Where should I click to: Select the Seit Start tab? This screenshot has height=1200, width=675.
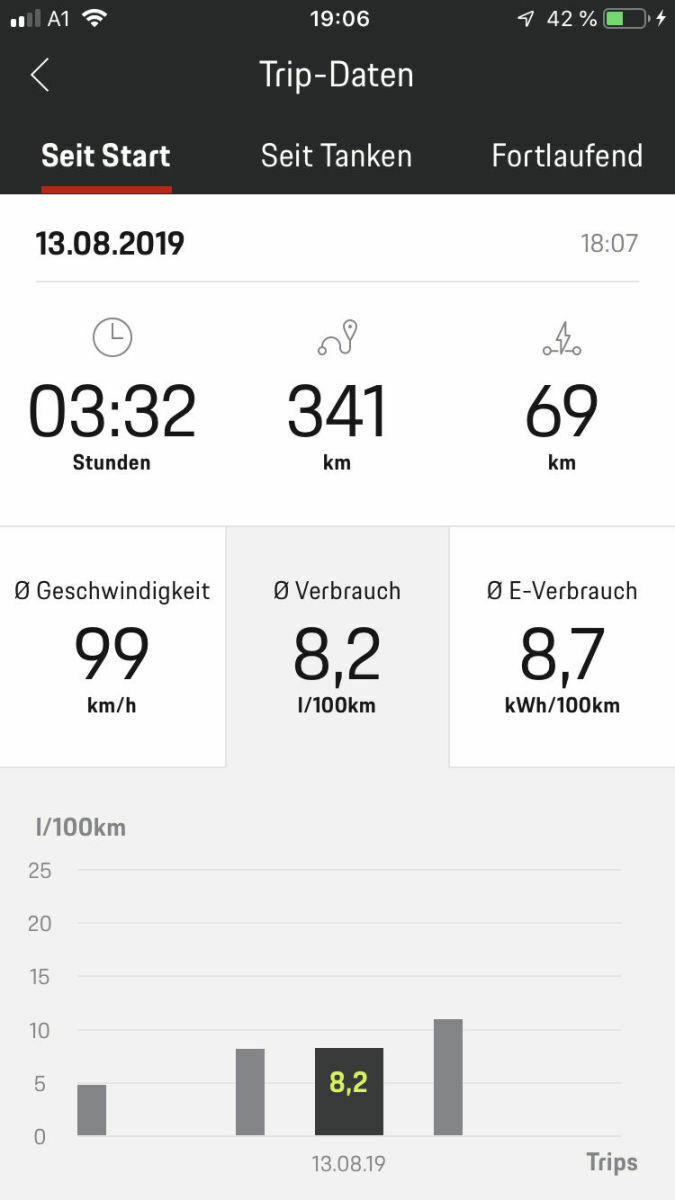click(106, 156)
